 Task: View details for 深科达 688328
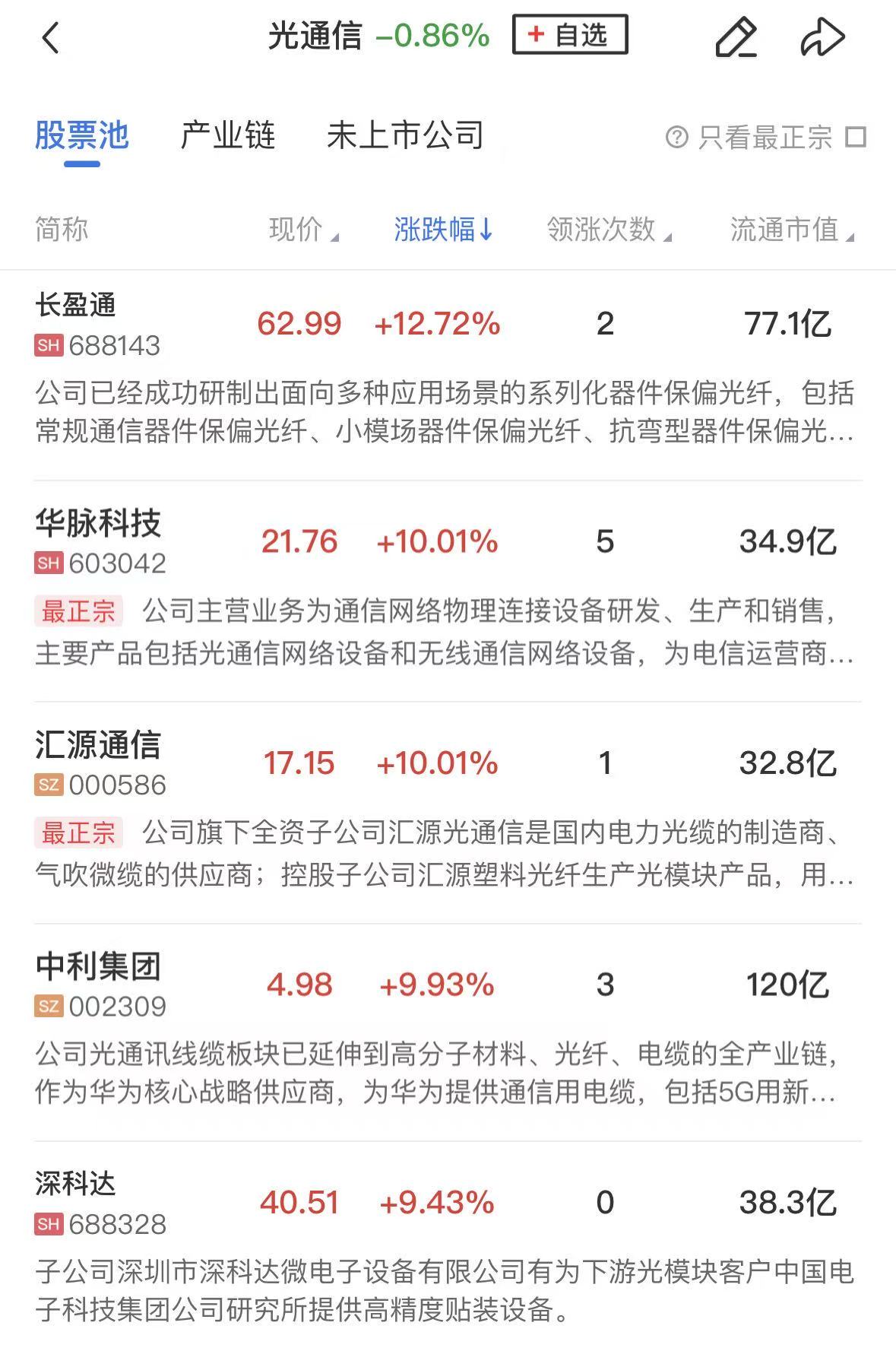[99, 1203]
